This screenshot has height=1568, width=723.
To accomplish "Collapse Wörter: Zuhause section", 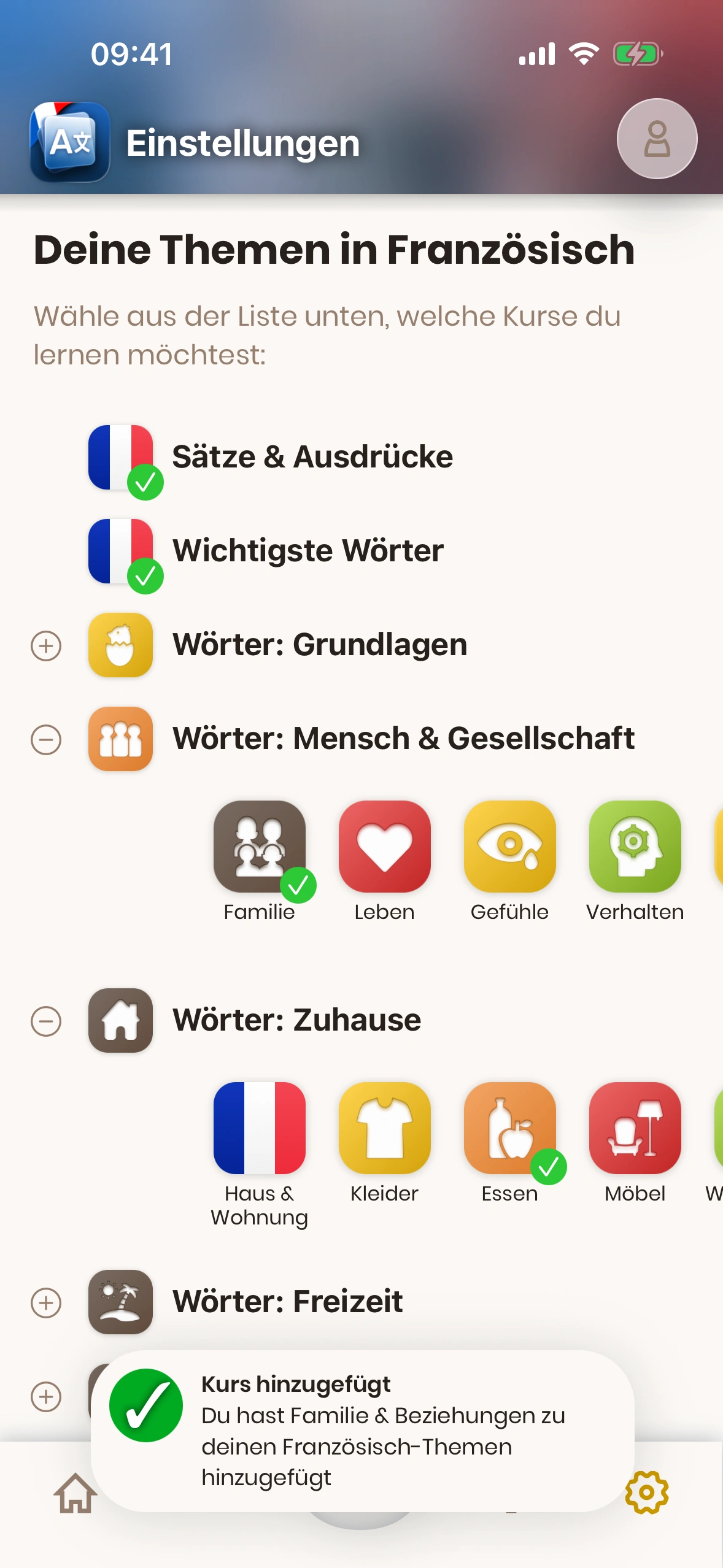I will [x=46, y=1021].
